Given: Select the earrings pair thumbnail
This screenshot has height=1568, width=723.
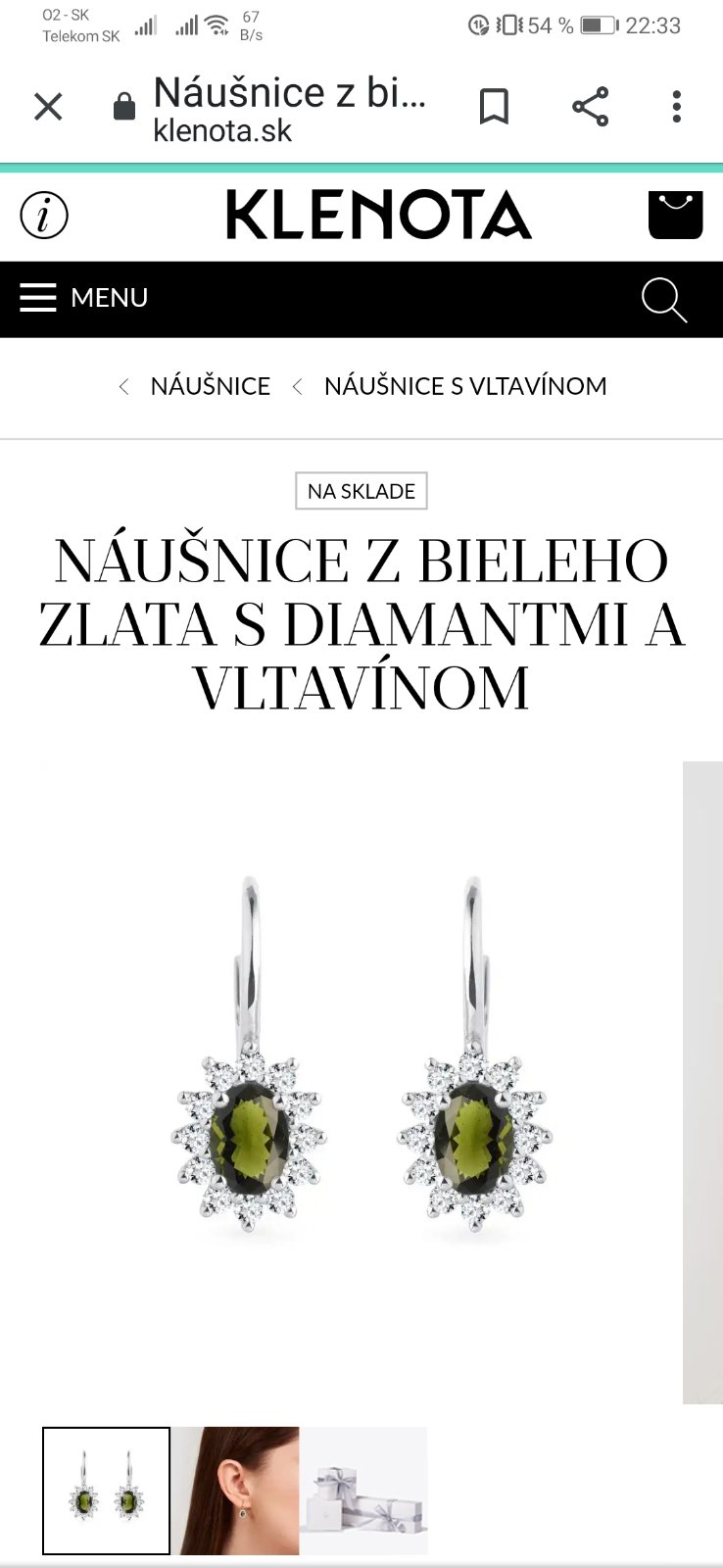Looking at the screenshot, I should point(107,1491).
